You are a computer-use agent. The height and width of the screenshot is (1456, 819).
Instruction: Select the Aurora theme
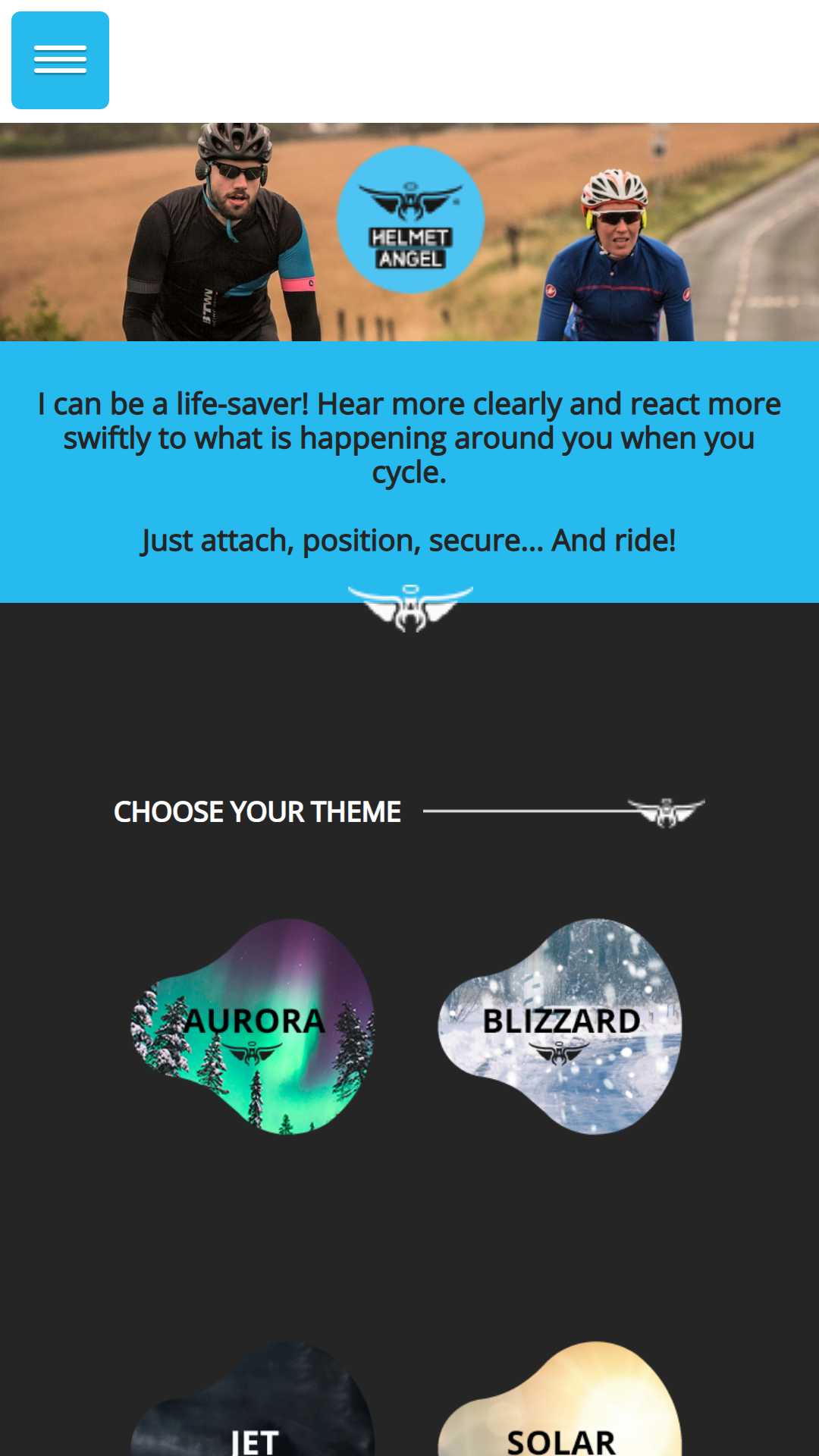click(x=253, y=1026)
